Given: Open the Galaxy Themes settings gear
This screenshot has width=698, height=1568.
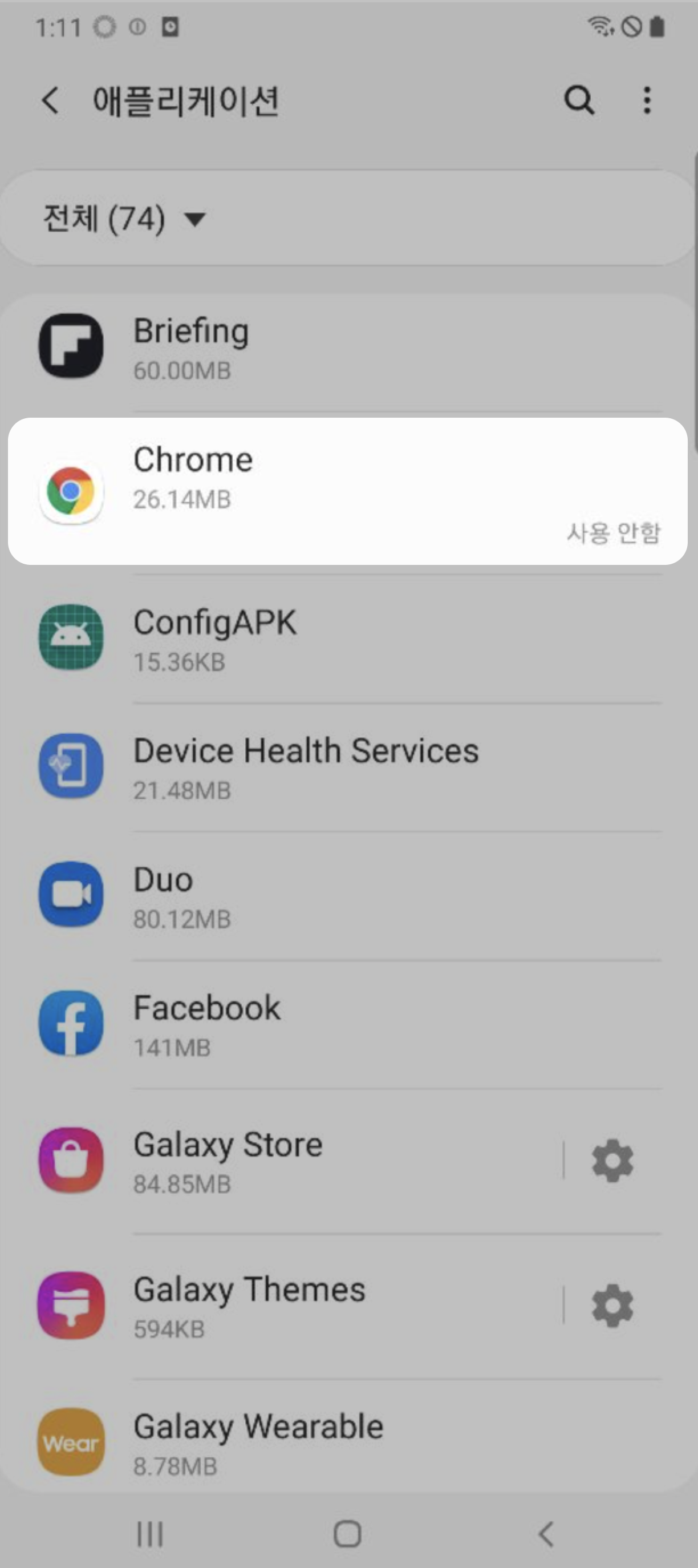Looking at the screenshot, I should 612,1306.
